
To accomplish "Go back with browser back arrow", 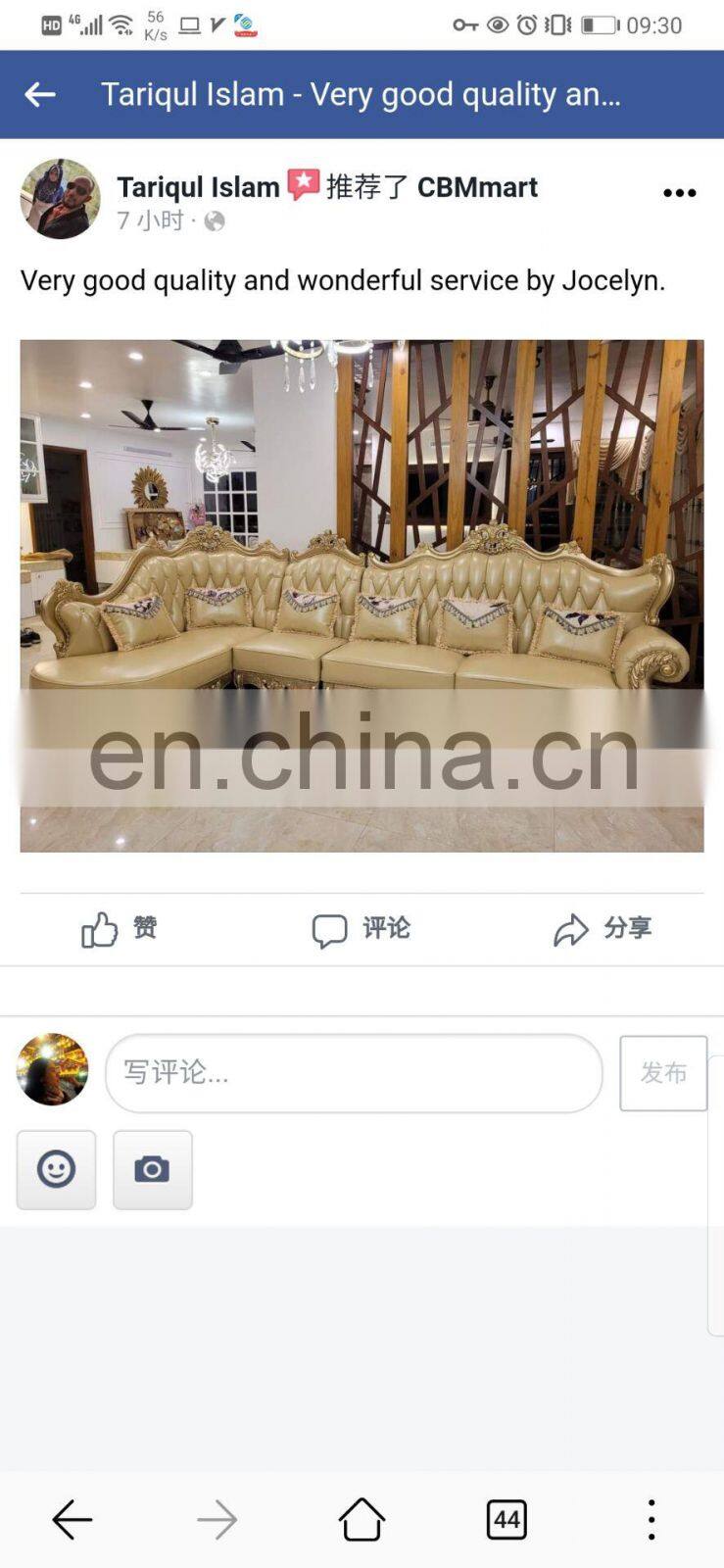I will [72, 1520].
